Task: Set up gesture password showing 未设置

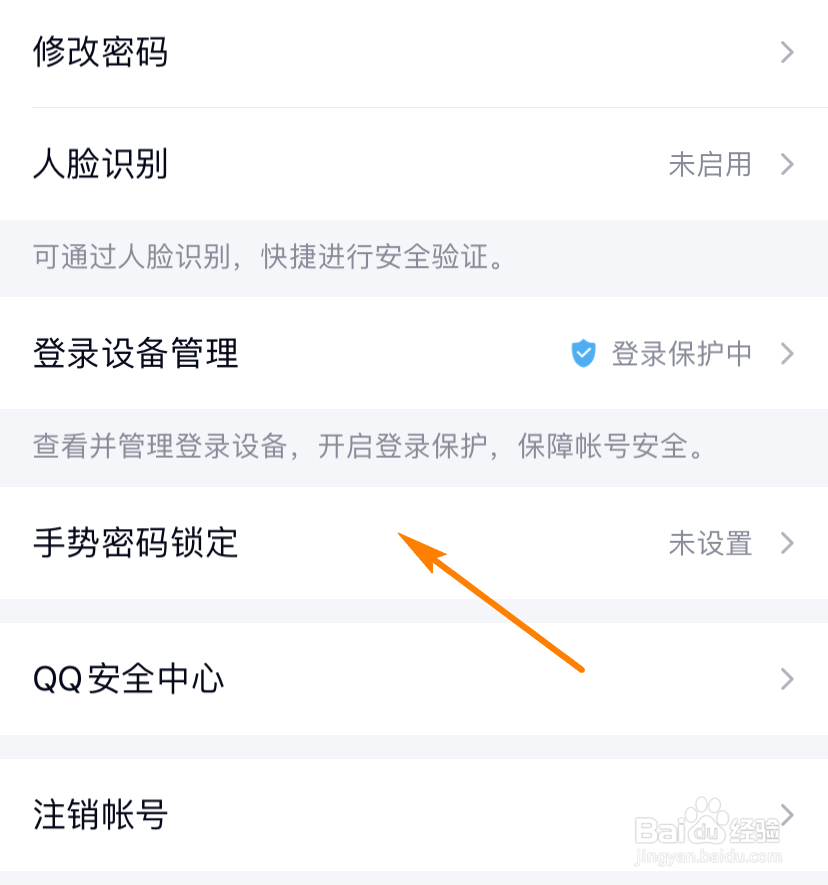Action: pyautogui.click(x=710, y=544)
